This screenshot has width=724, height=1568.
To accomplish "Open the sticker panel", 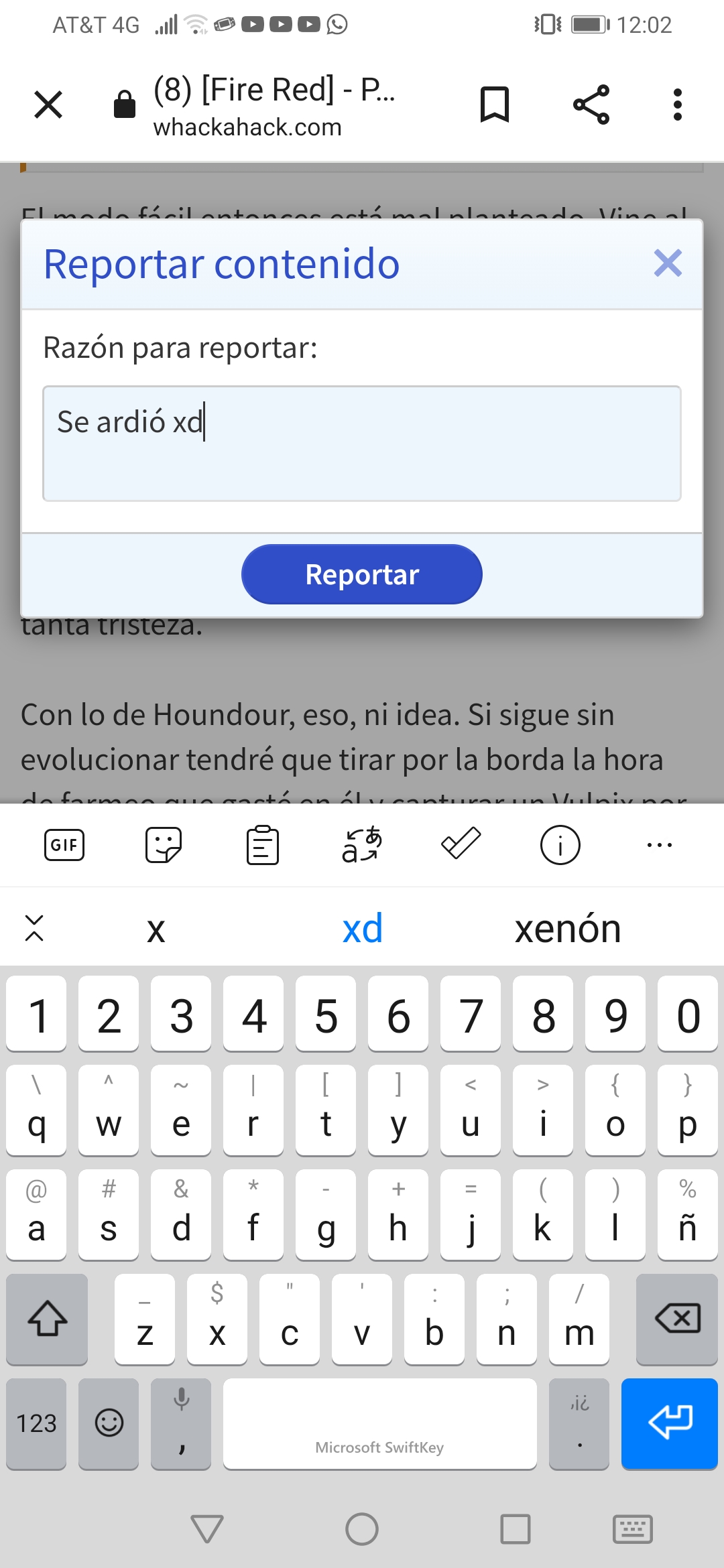I will [x=164, y=844].
